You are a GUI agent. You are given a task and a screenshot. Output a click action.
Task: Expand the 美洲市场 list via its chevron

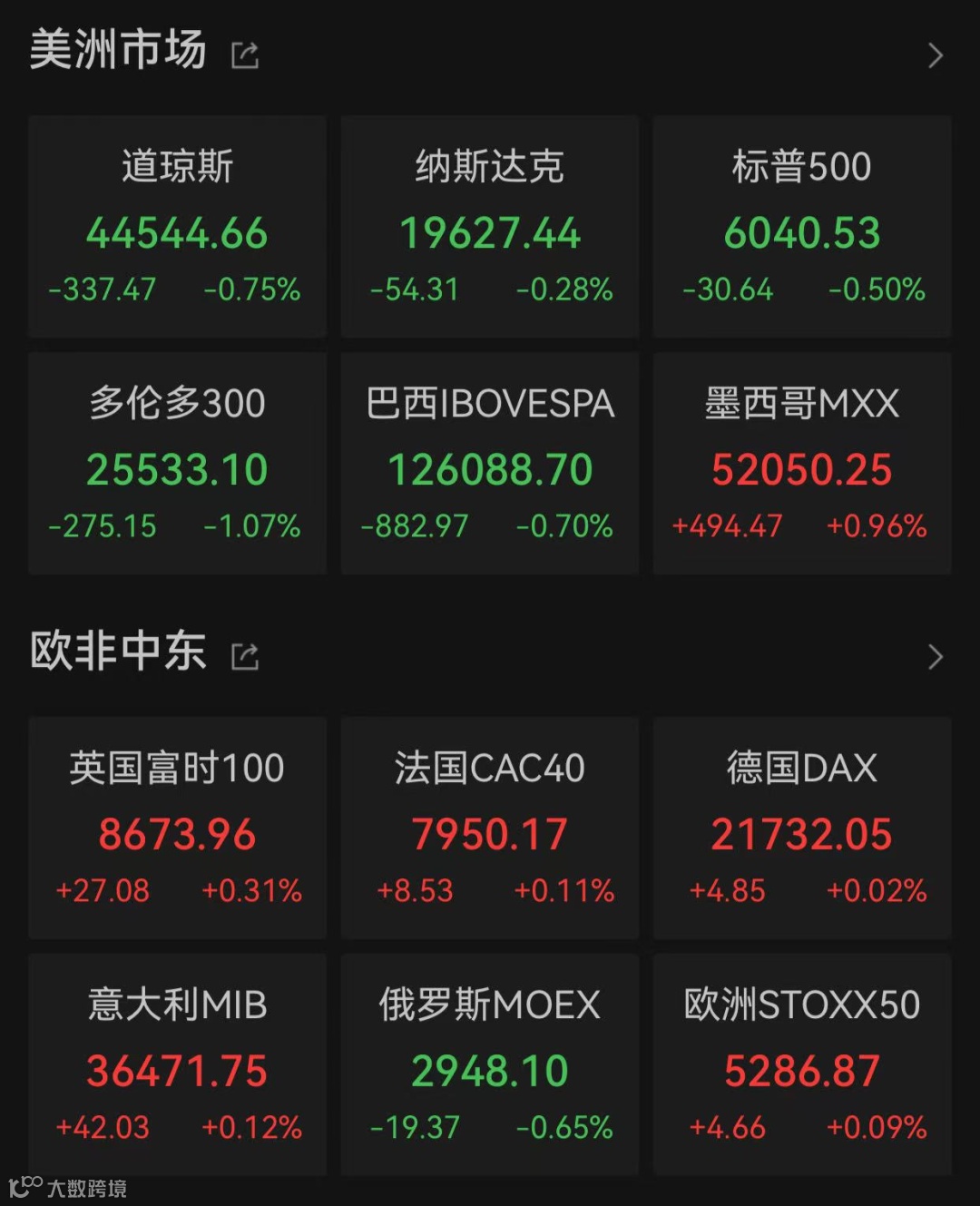[936, 56]
